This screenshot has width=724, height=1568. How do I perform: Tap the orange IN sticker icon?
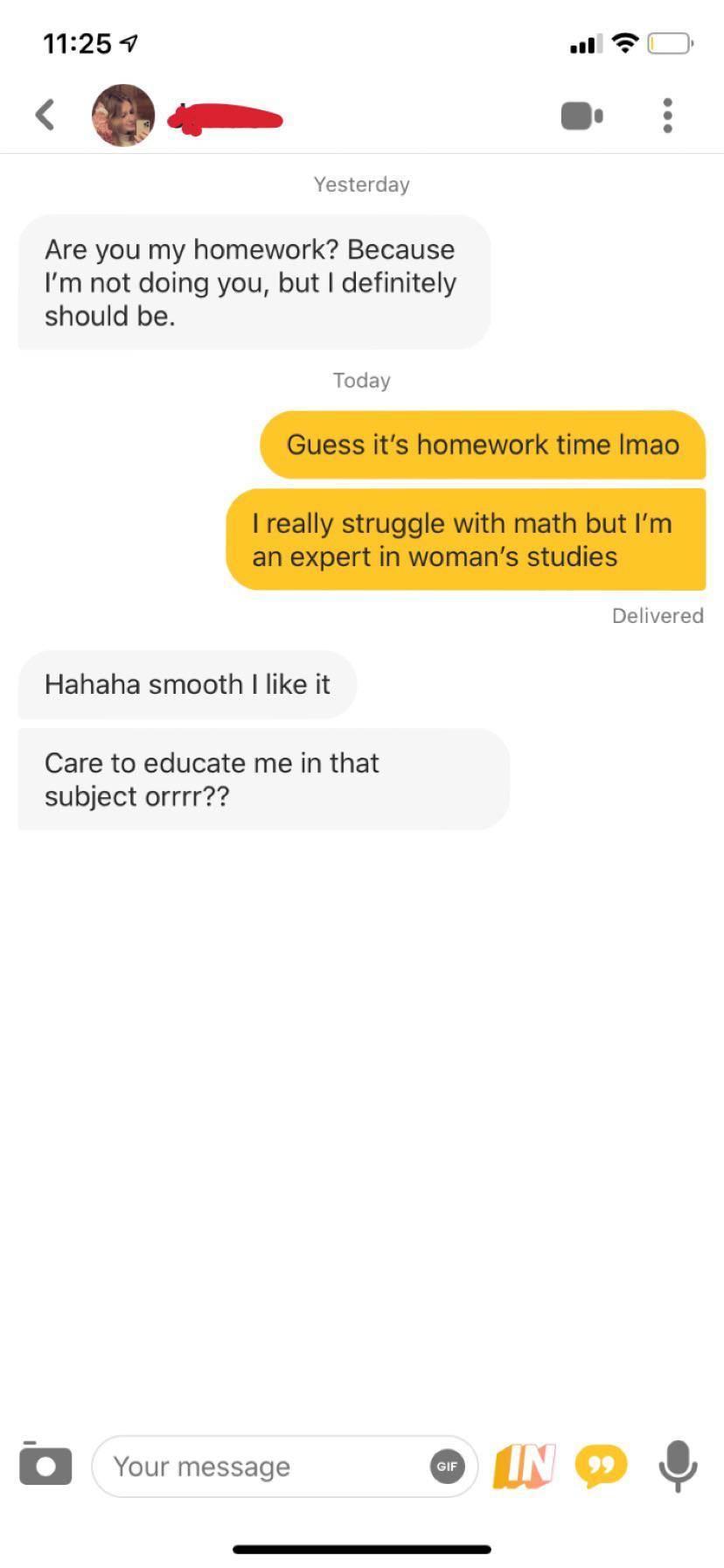pos(525,1466)
